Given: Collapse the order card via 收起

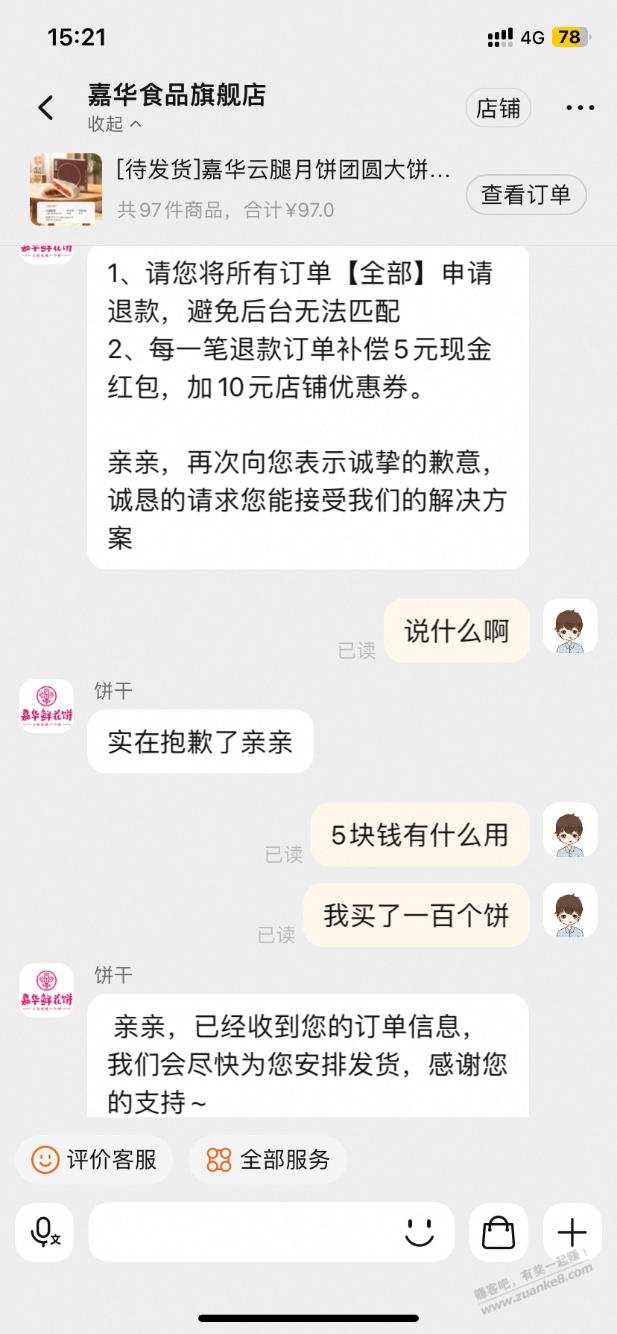Looking at the screenshot, I should click(114, 124).
